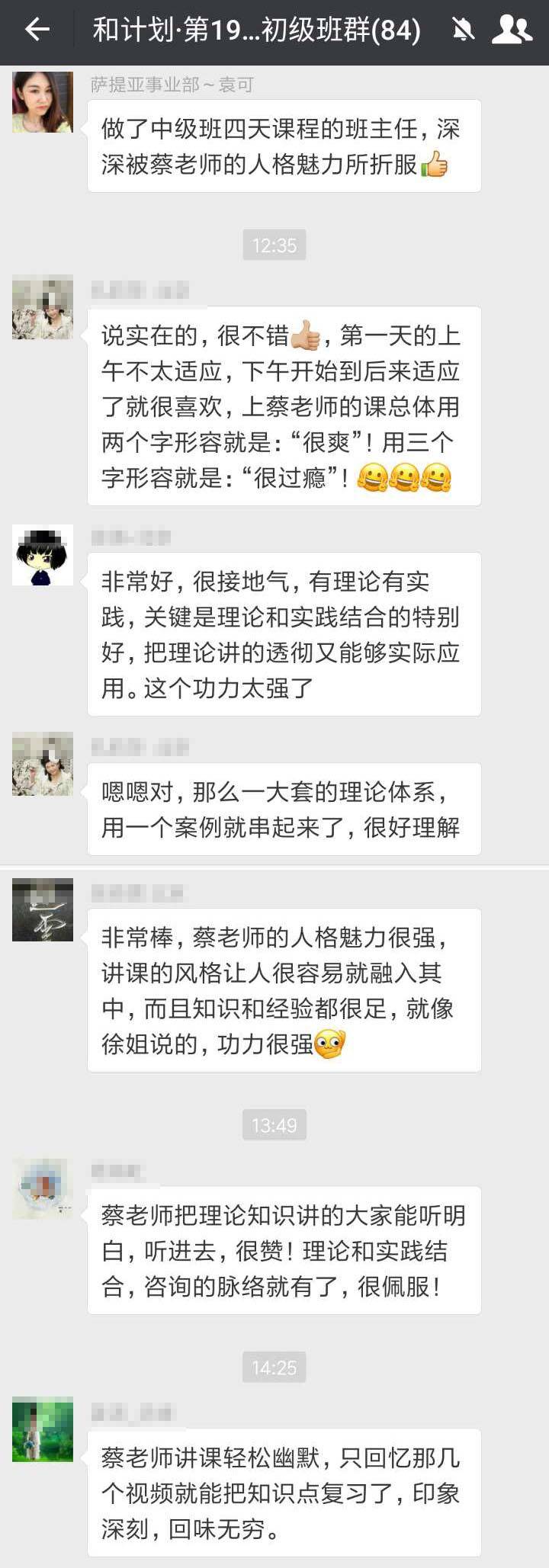Go back to the chat list
This screenshot has height=1568, width=549.
37,30
